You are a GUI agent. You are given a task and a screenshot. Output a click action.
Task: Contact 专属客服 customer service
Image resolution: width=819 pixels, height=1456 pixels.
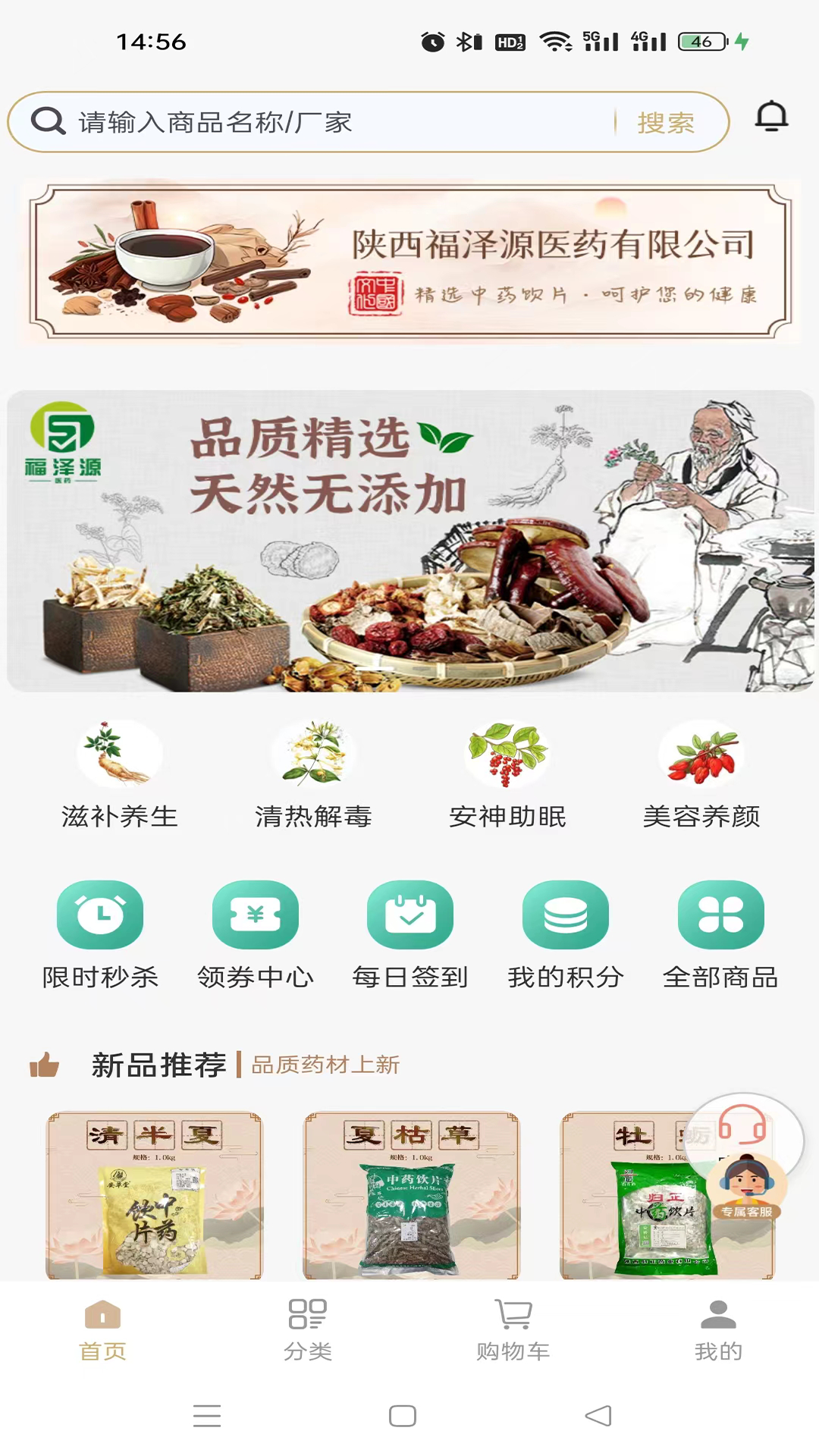coord(747,1172)
